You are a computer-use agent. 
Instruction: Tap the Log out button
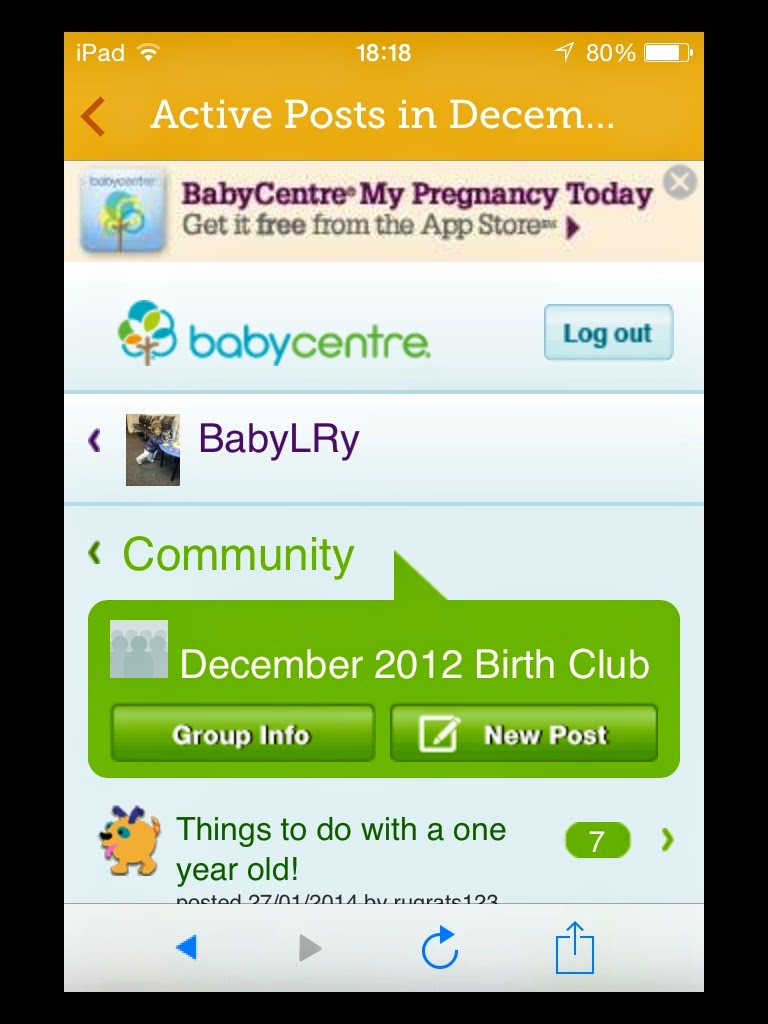608,333
